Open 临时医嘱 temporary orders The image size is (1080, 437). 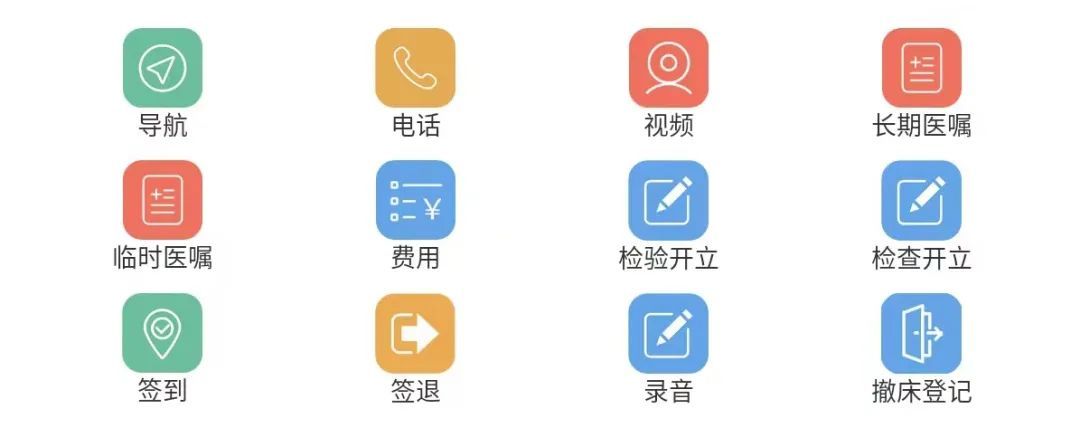162,200
